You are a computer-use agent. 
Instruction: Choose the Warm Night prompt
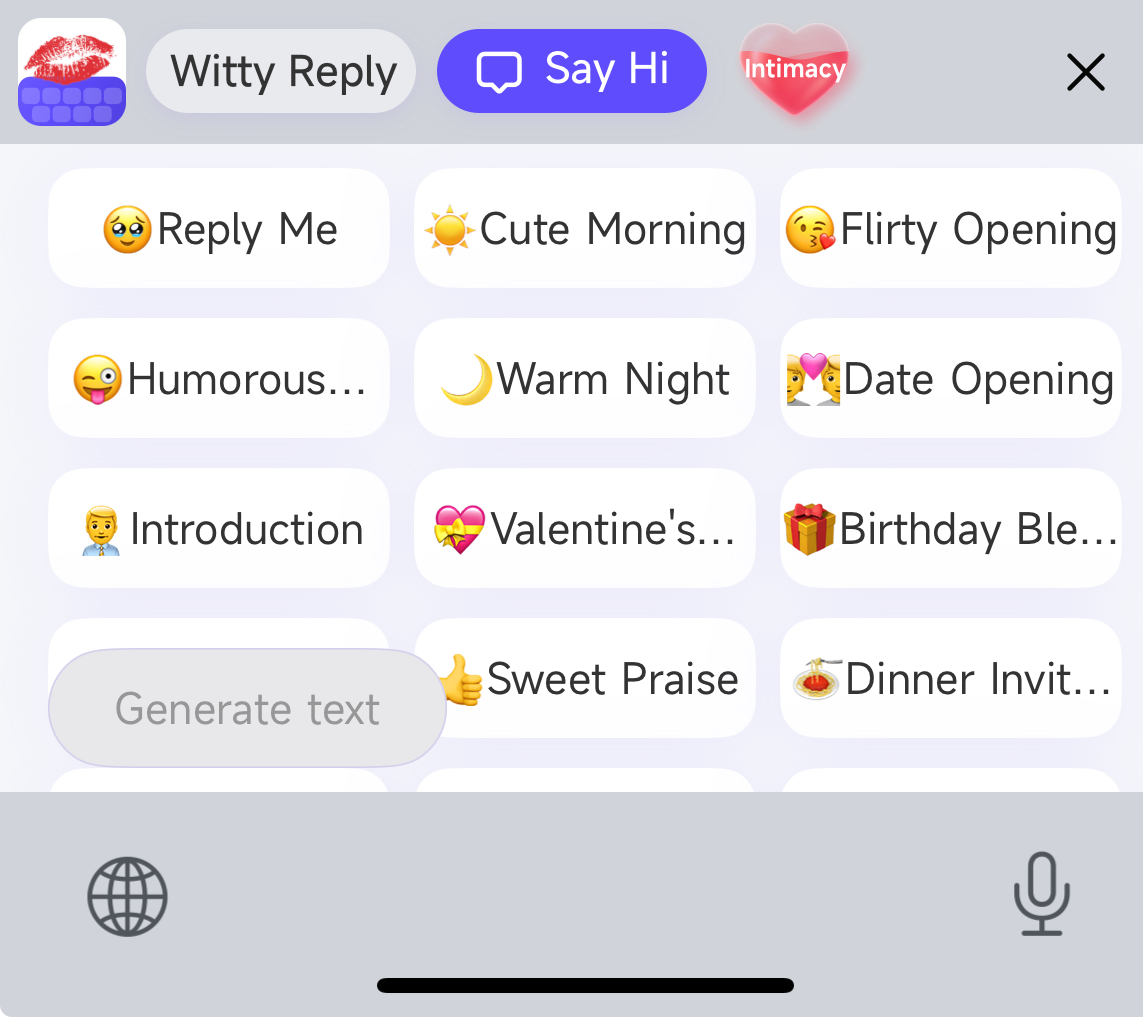(585, 379)
